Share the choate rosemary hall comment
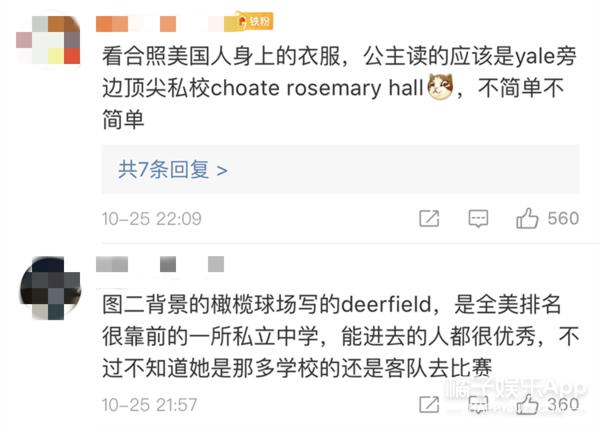This screenshot has height=429, width=600. click(428, 218)
